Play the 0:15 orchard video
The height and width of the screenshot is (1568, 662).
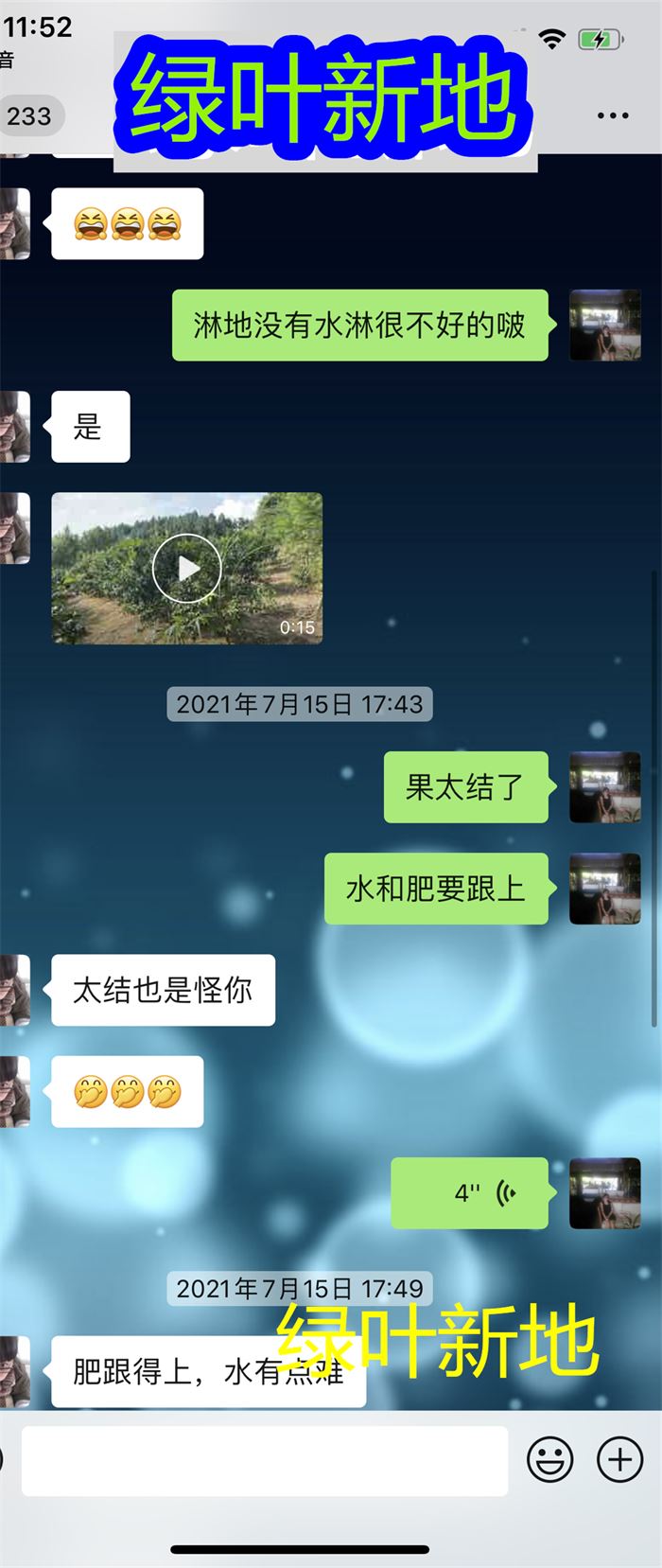coord(187,568)
